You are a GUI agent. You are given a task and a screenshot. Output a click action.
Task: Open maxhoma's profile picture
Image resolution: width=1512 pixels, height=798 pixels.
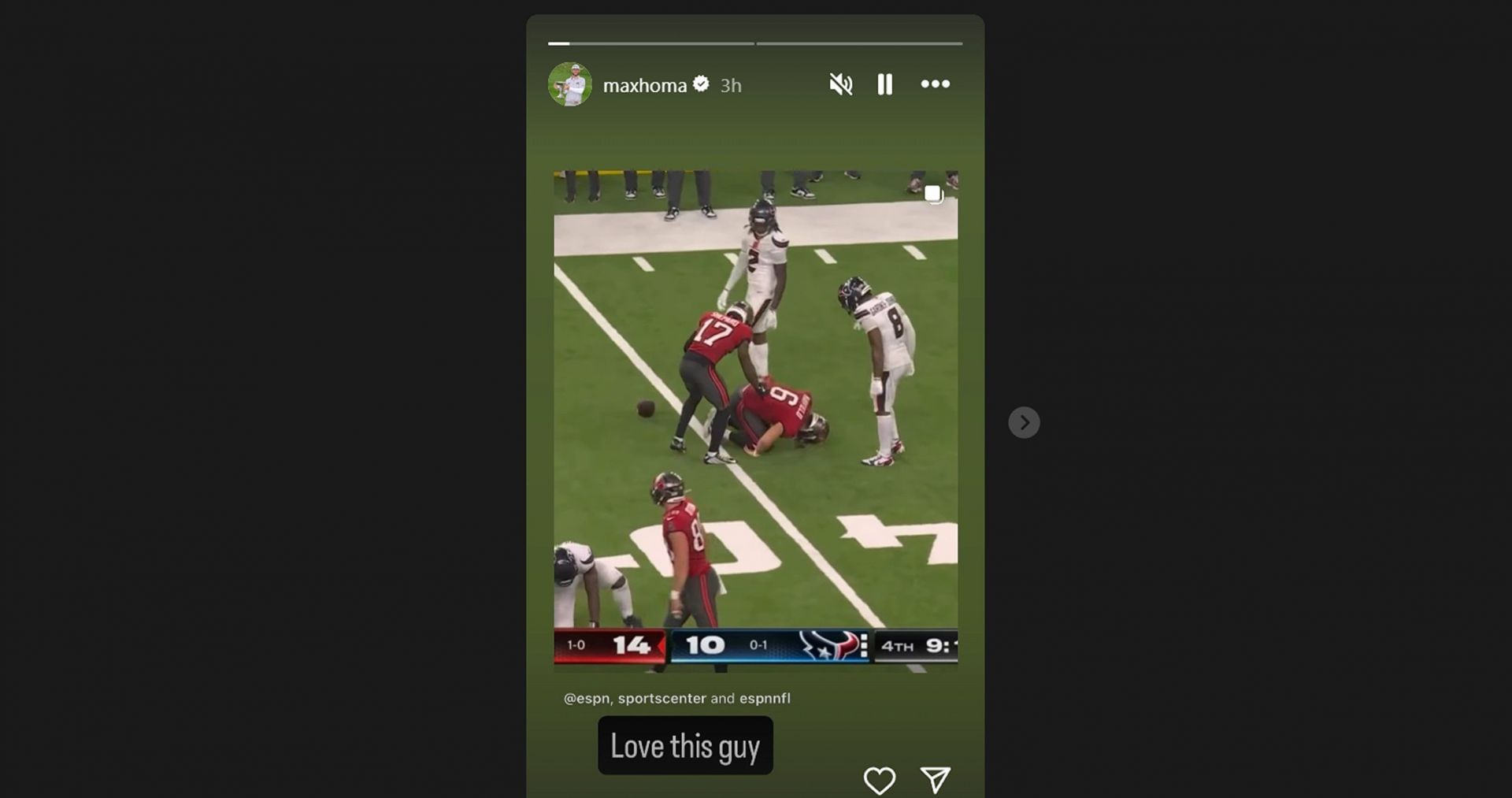coord(569,84)
